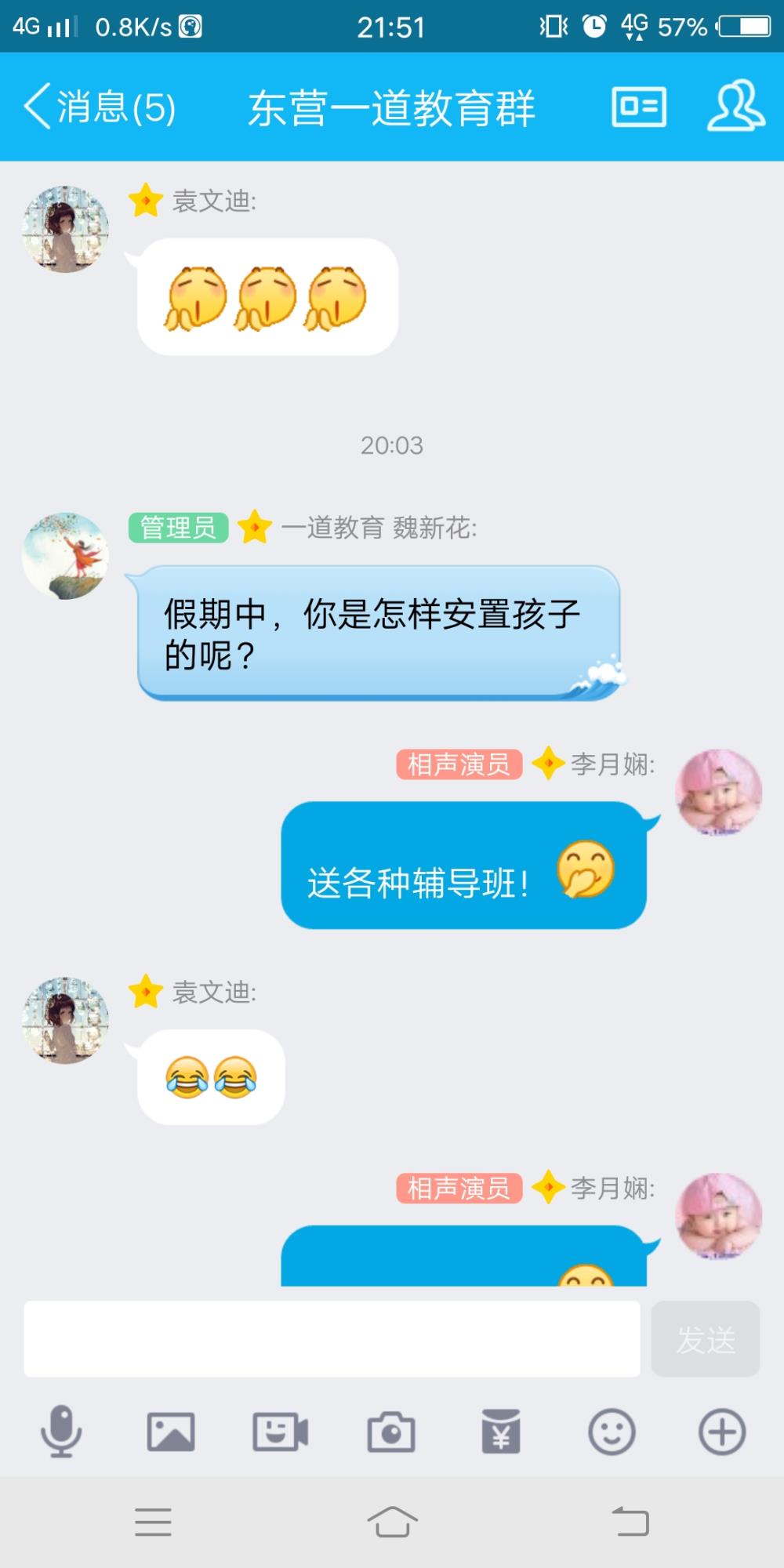Tap the system back button
This screenshot has height=1568, width=784.
(630, 1522)
